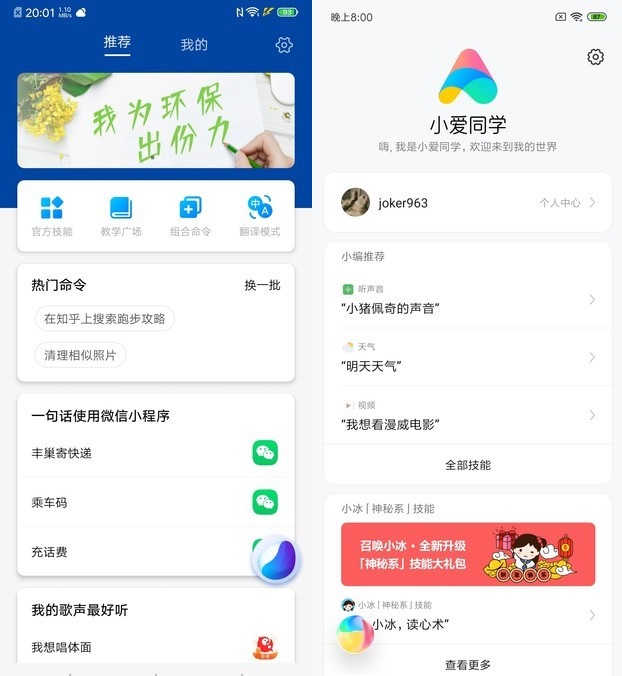
Task: View 全部技能
Action: [x=467, y=465]
